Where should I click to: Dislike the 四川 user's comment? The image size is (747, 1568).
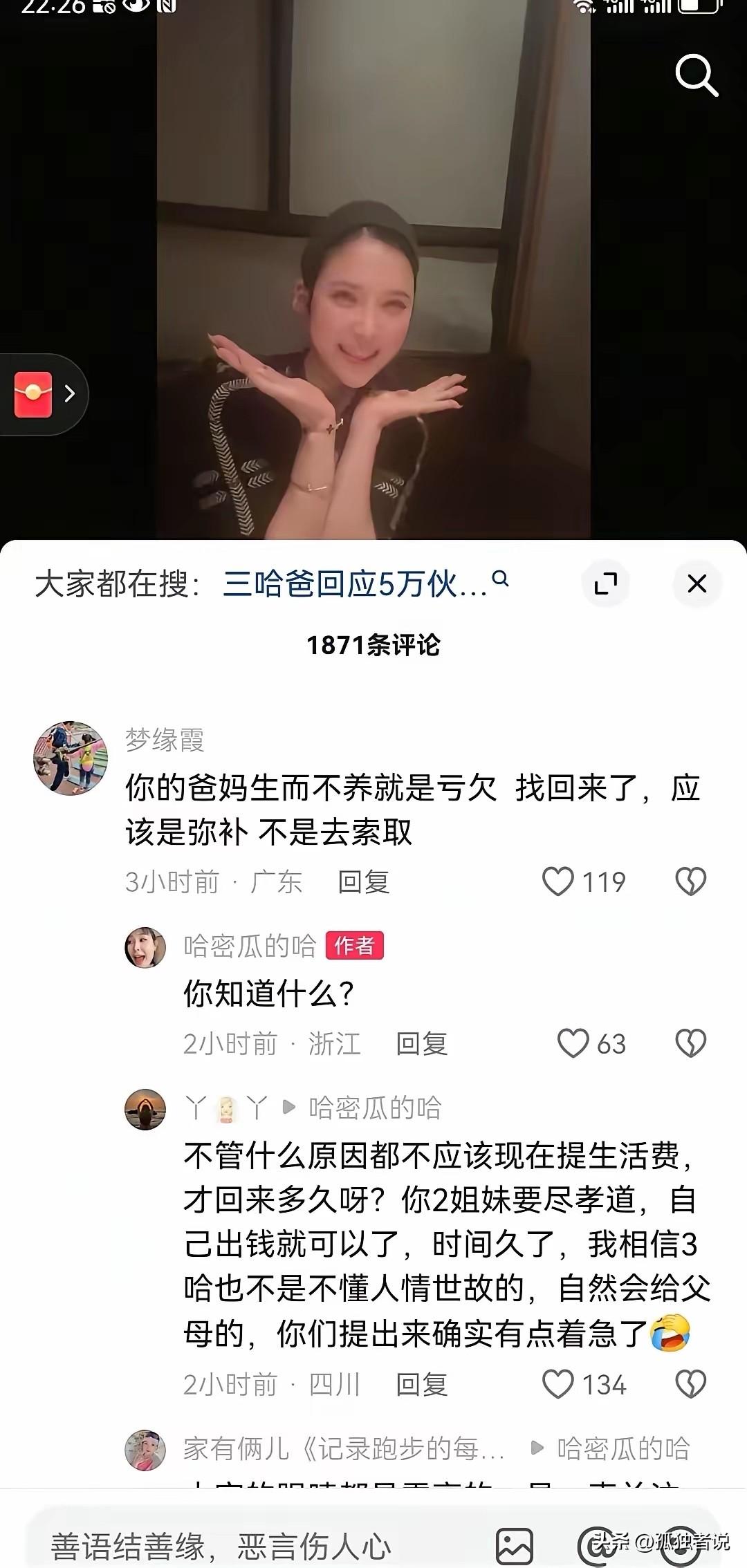pos(690,1385)
